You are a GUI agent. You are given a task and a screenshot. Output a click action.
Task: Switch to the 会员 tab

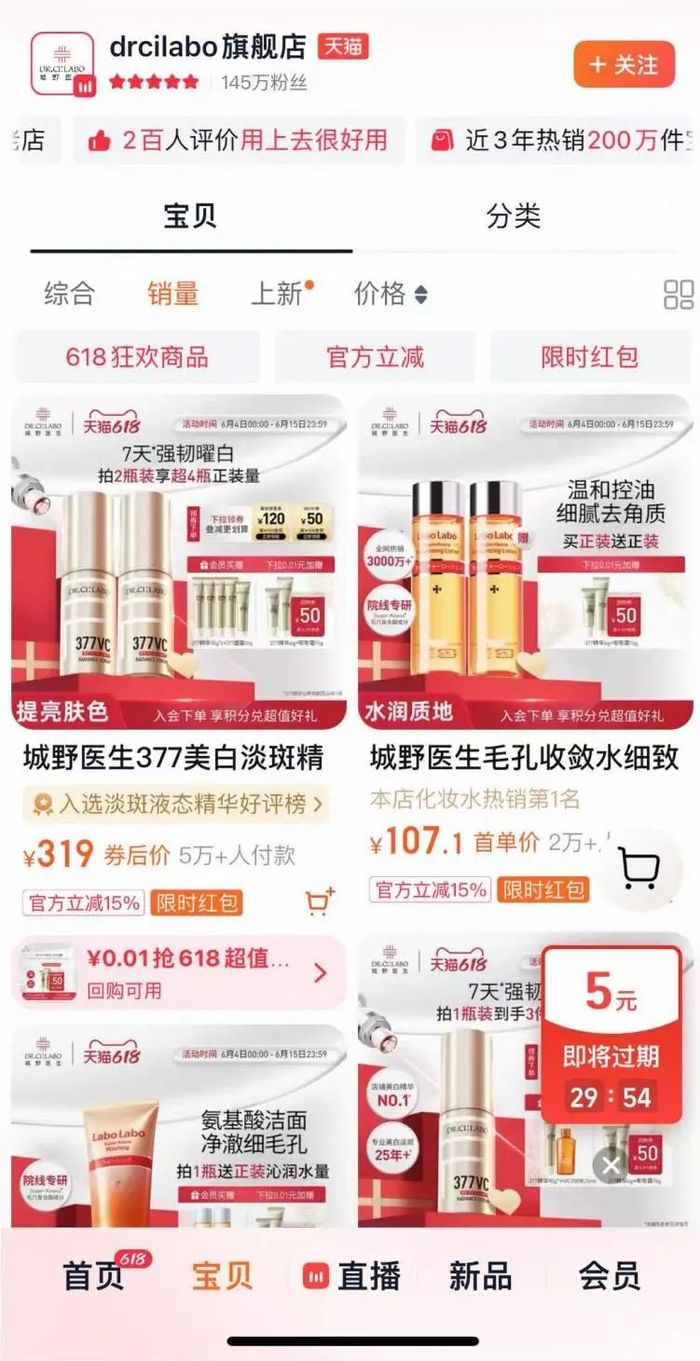pos(609,1275)
